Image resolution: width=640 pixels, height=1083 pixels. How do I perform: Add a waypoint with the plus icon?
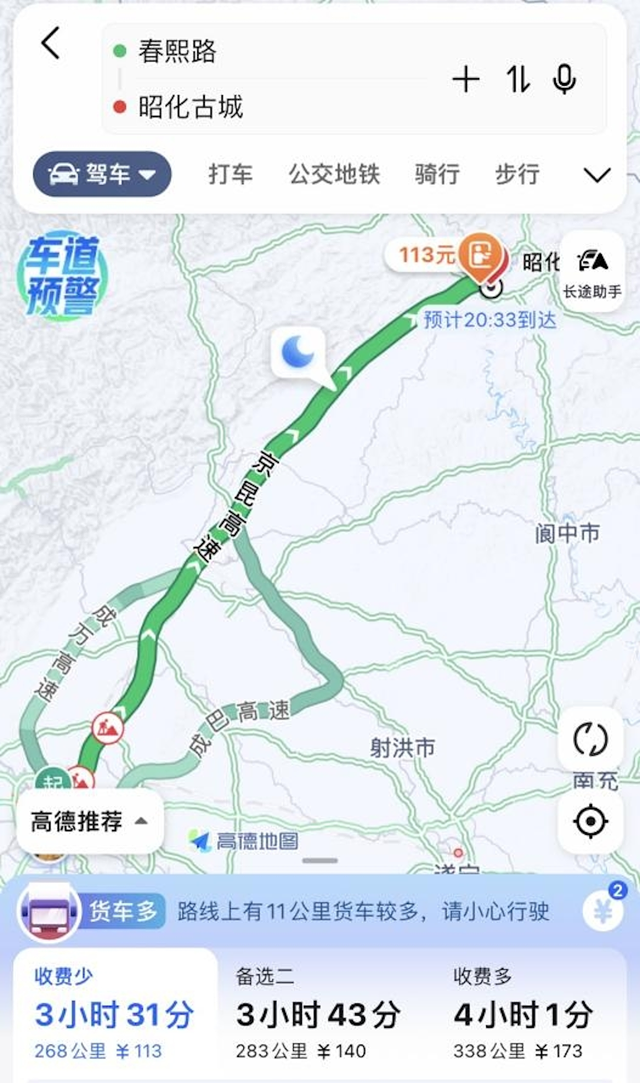tap(466, 79)
